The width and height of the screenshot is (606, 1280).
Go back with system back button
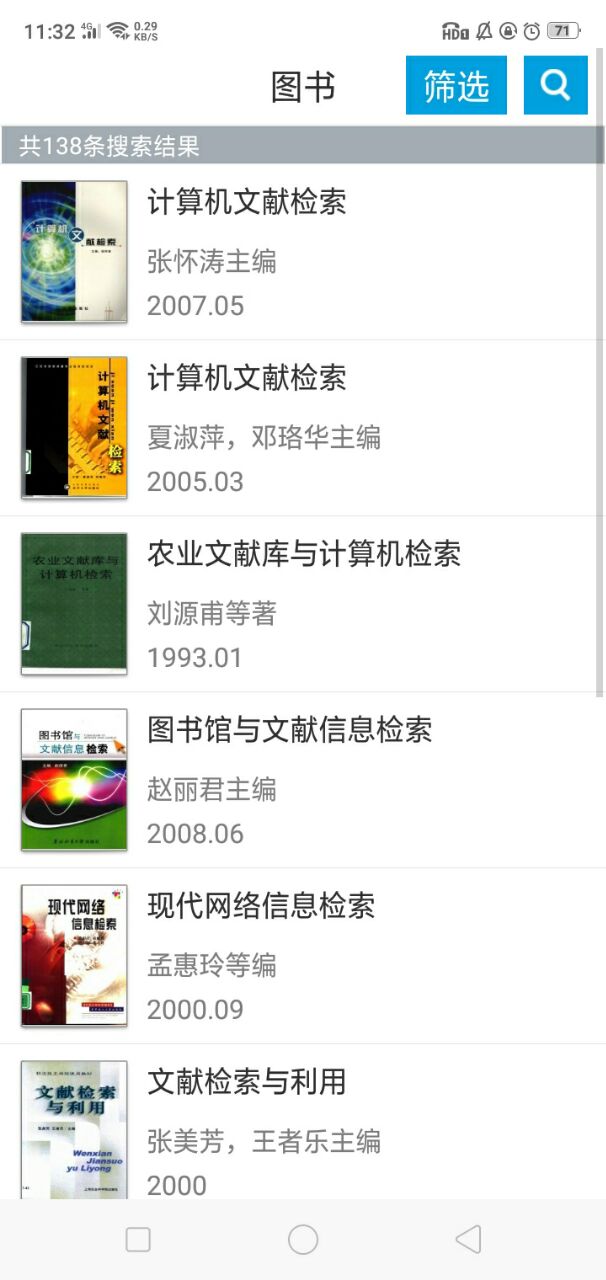(468, 1240)
